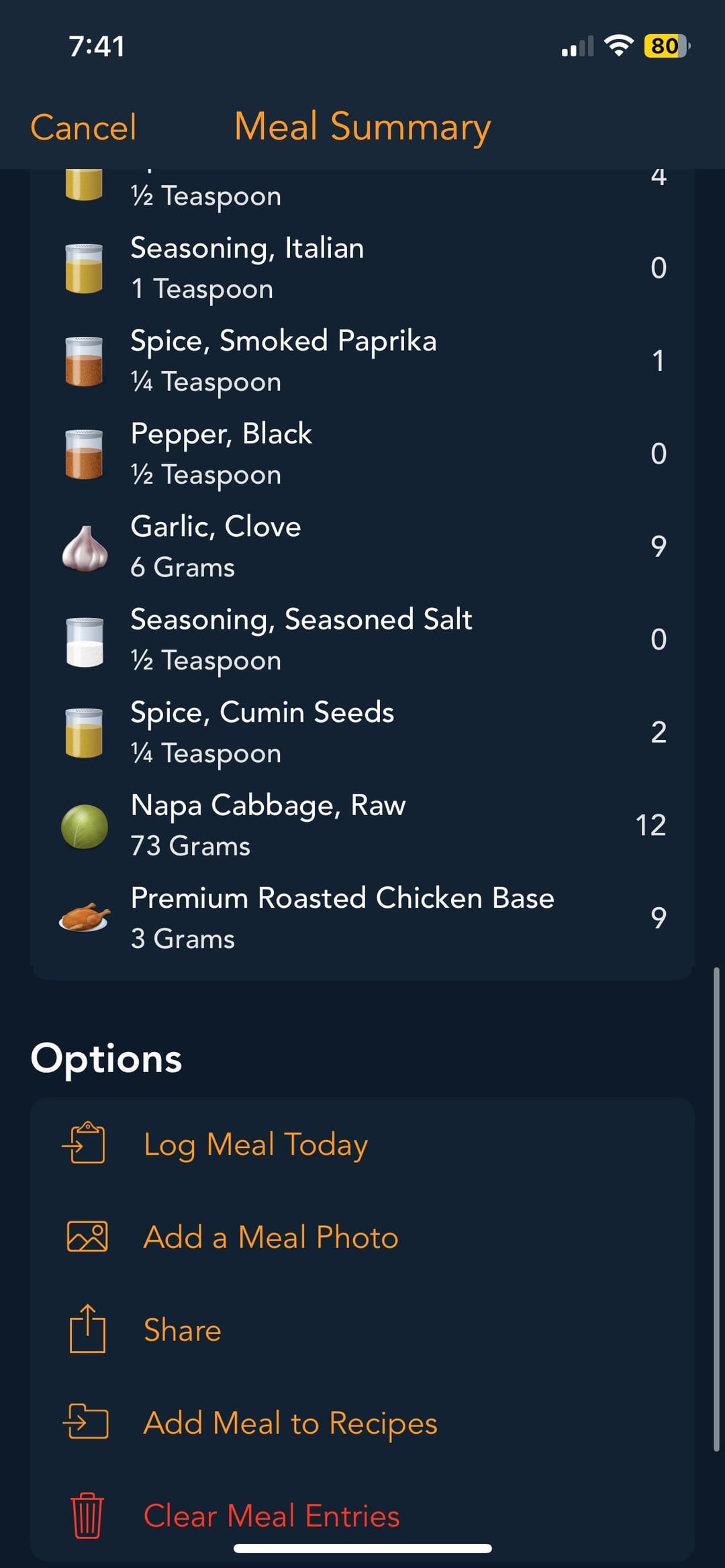Open the Spice, Smoked Paprika entry
The height and width of the screenshot is (1568, 725).
tap(362, 361)
